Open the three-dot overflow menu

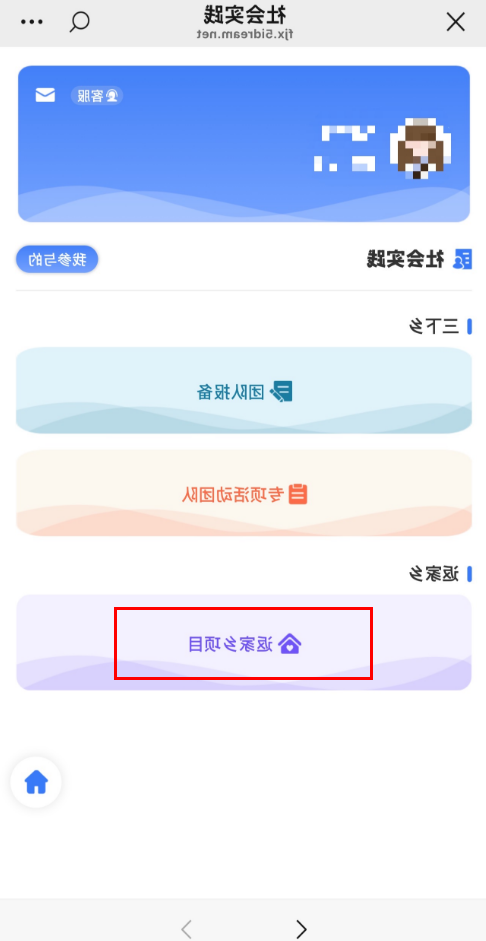[x=32, y=22]
